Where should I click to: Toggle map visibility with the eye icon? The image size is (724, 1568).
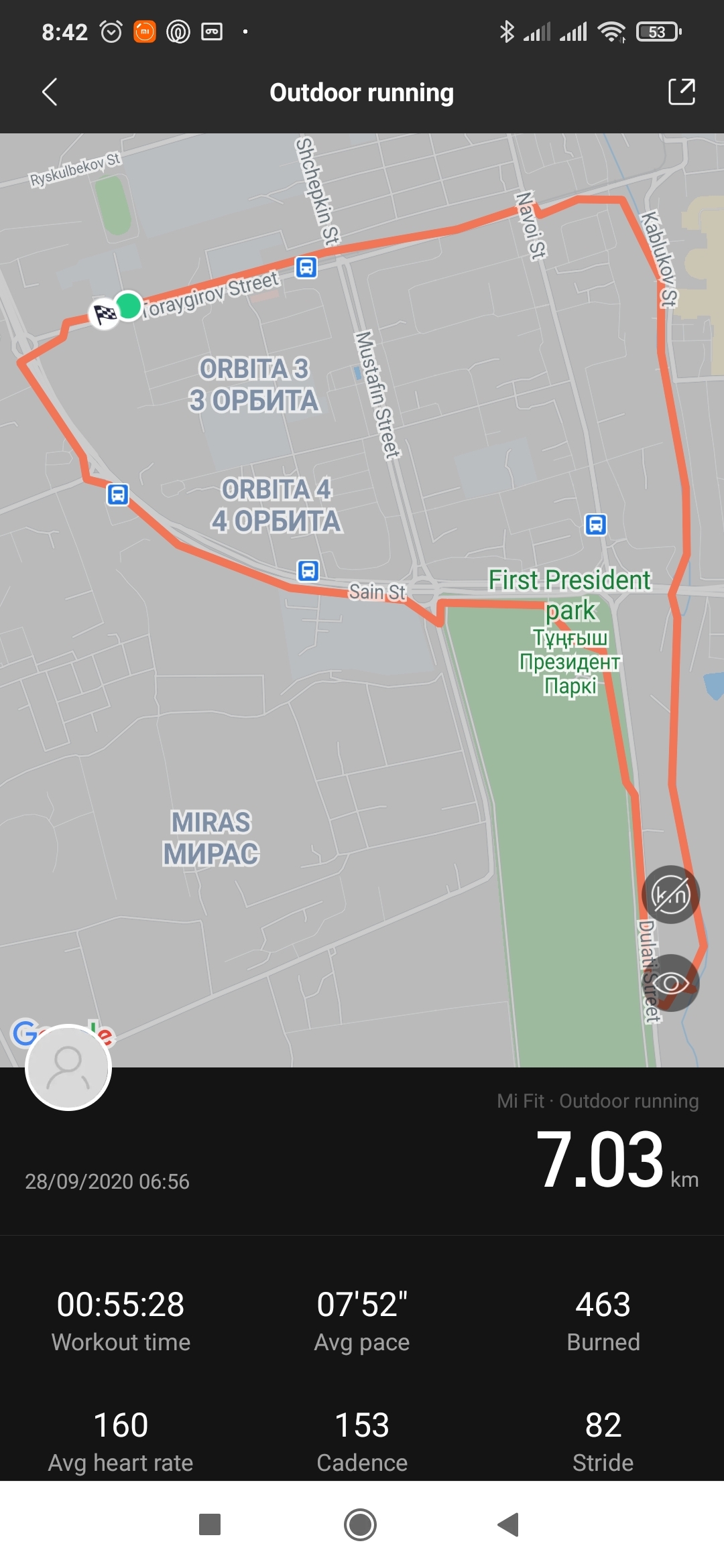(670, 983)
